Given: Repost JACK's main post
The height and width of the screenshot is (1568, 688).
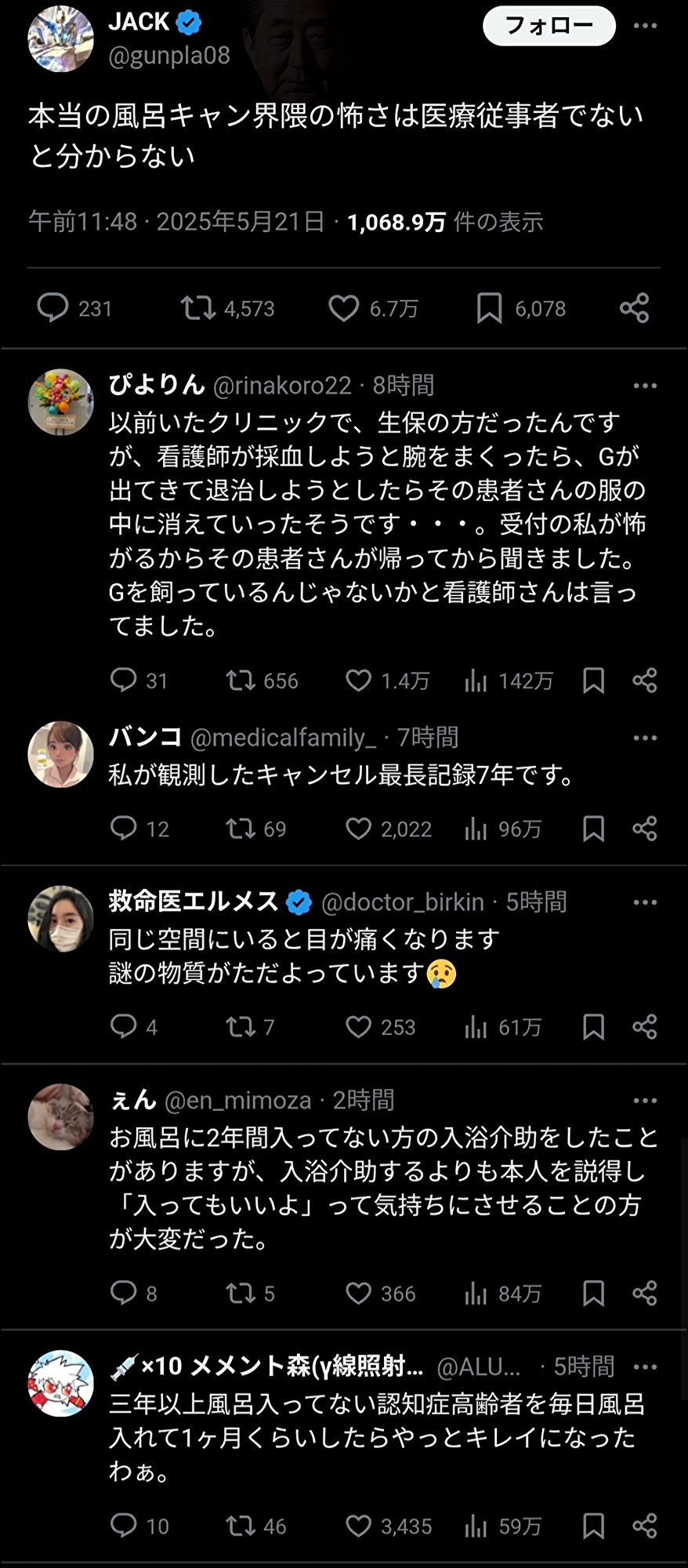Looking at the screenshot, I should [198, 308].
